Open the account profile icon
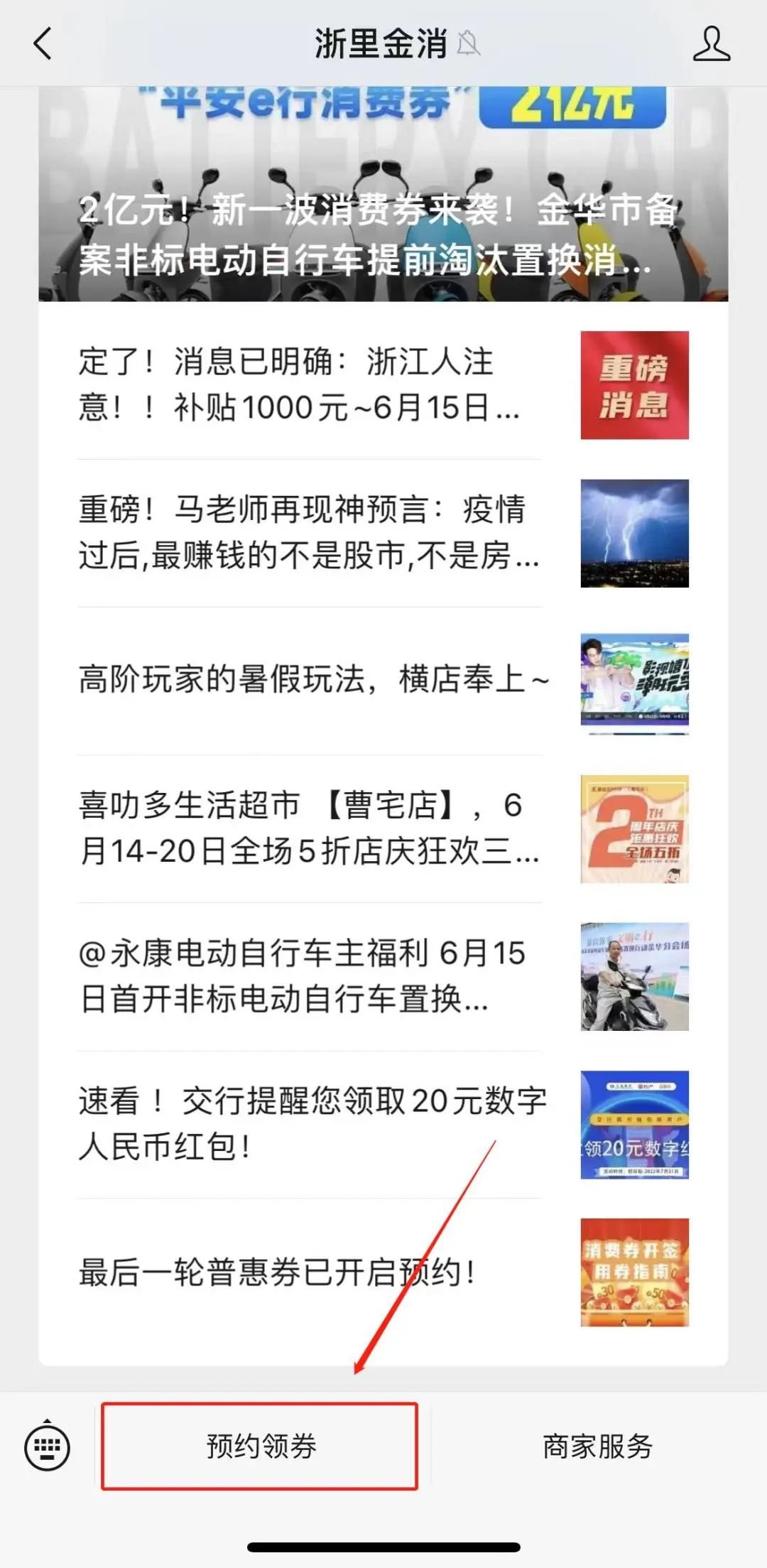The height and width of the screenshot is (1568, 767). 711,44
